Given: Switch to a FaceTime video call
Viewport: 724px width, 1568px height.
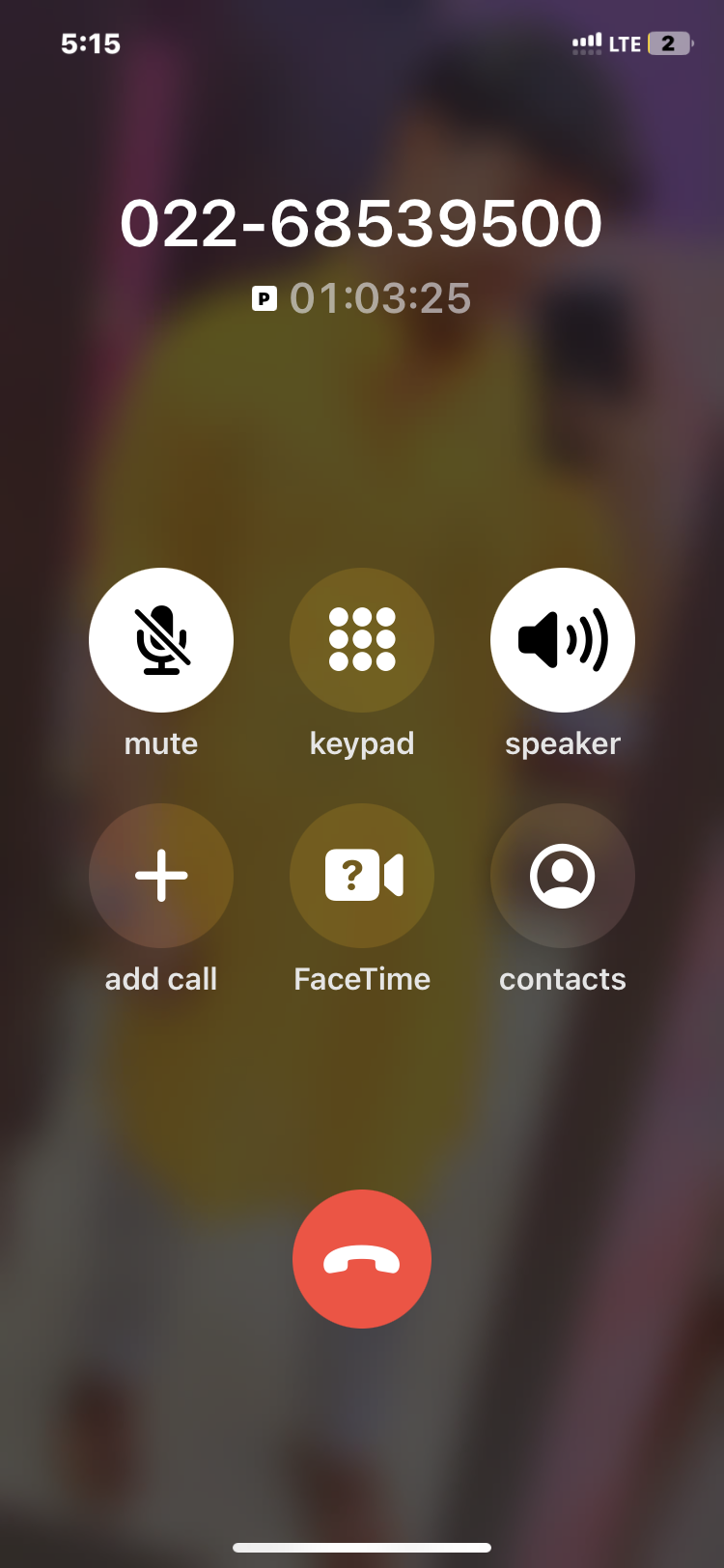Looking at the screenshot, I should [x=362, y=876].
